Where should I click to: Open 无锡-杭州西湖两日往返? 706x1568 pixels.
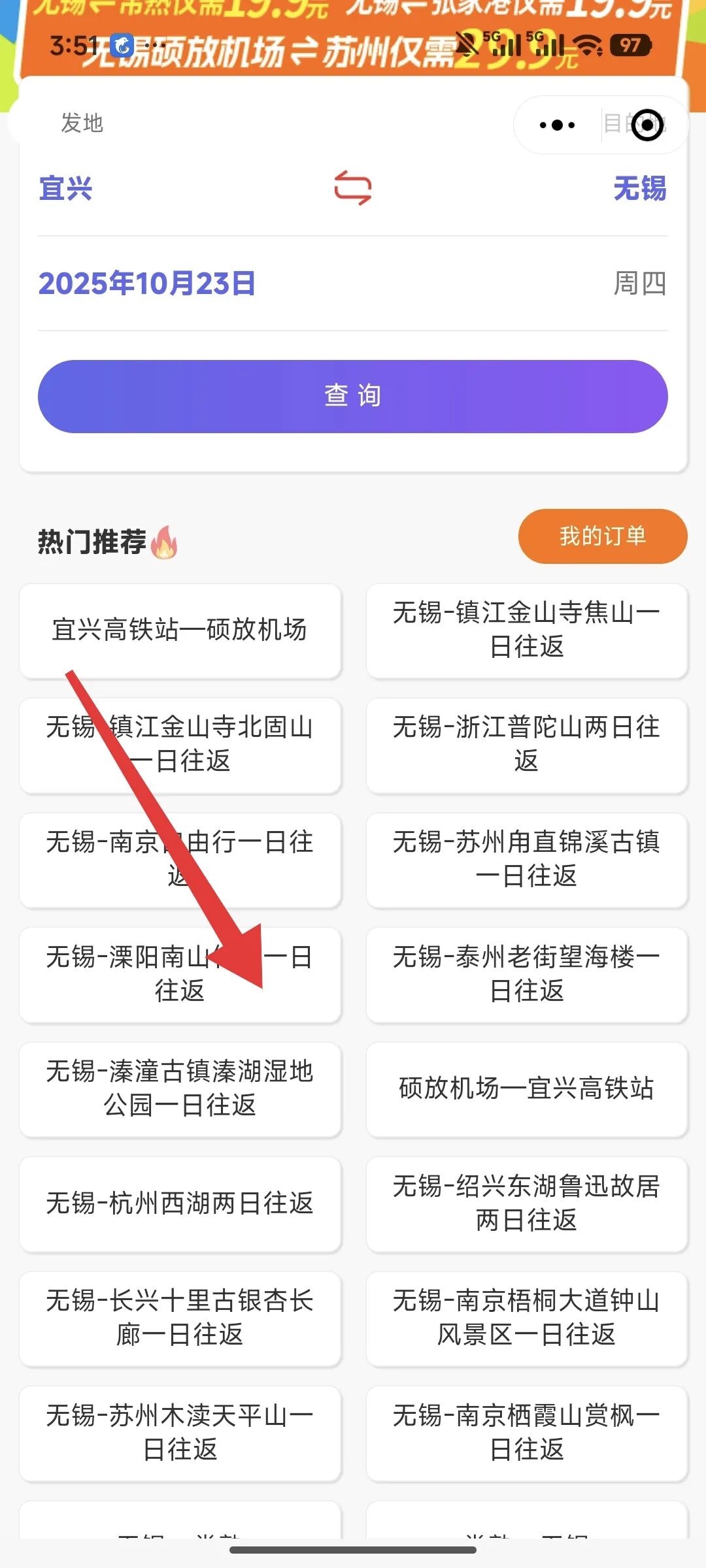click(180, 1203)
